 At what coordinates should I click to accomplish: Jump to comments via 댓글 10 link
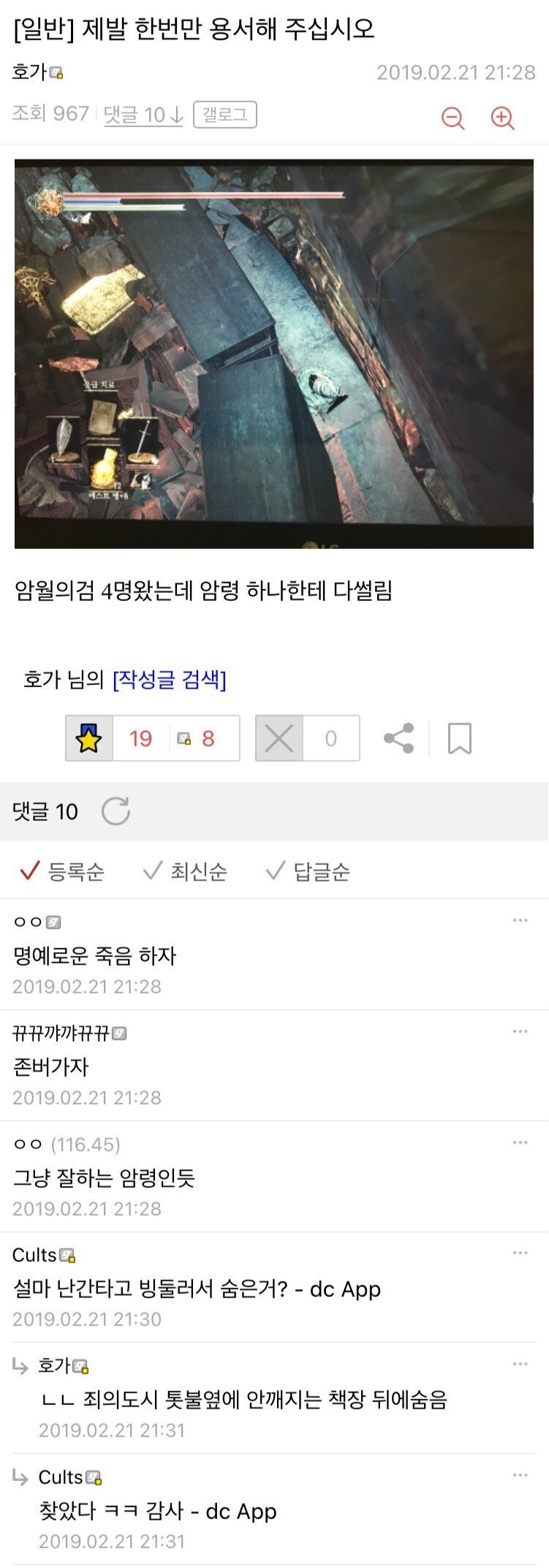pyautogui.click(x=143, y=115)
